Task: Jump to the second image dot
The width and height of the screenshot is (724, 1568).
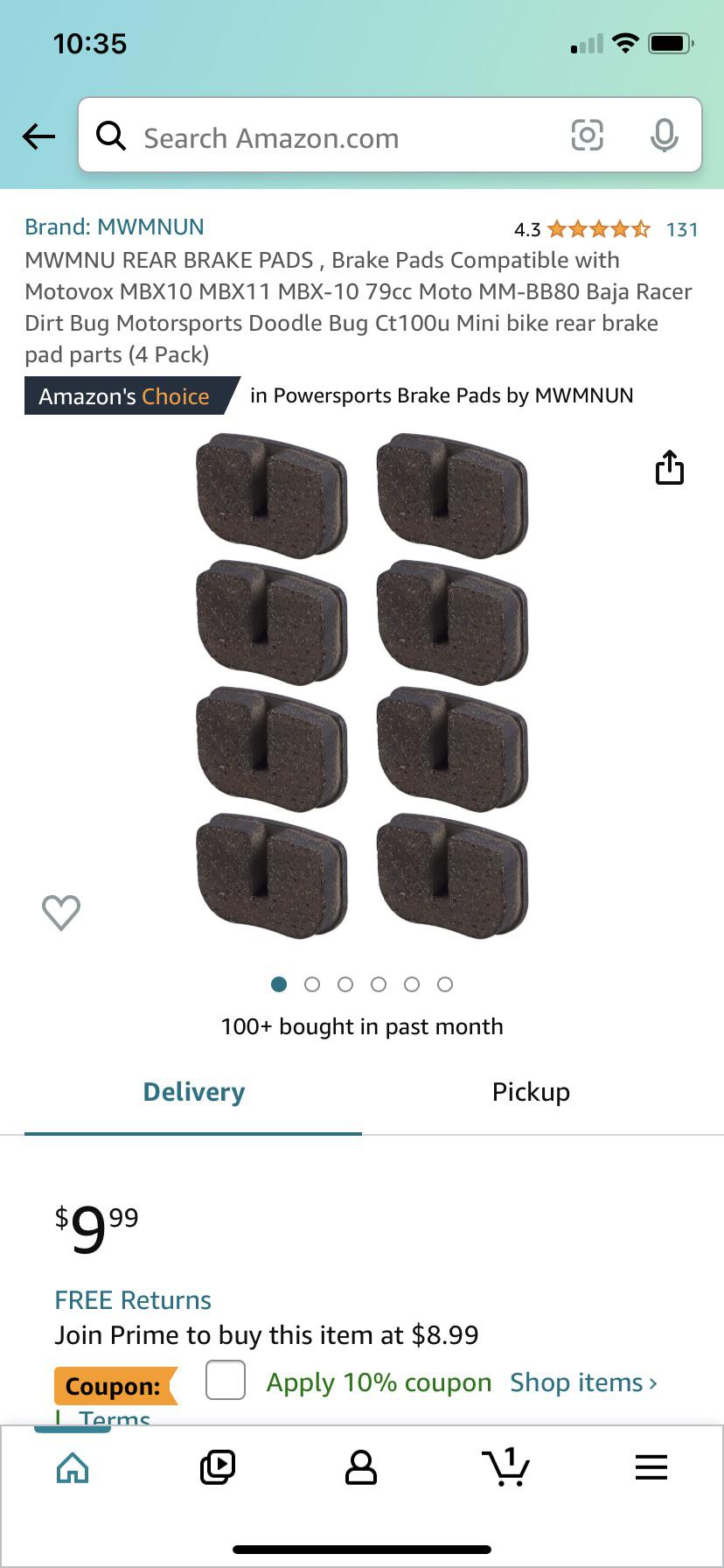Action: [x=312, y=984]
